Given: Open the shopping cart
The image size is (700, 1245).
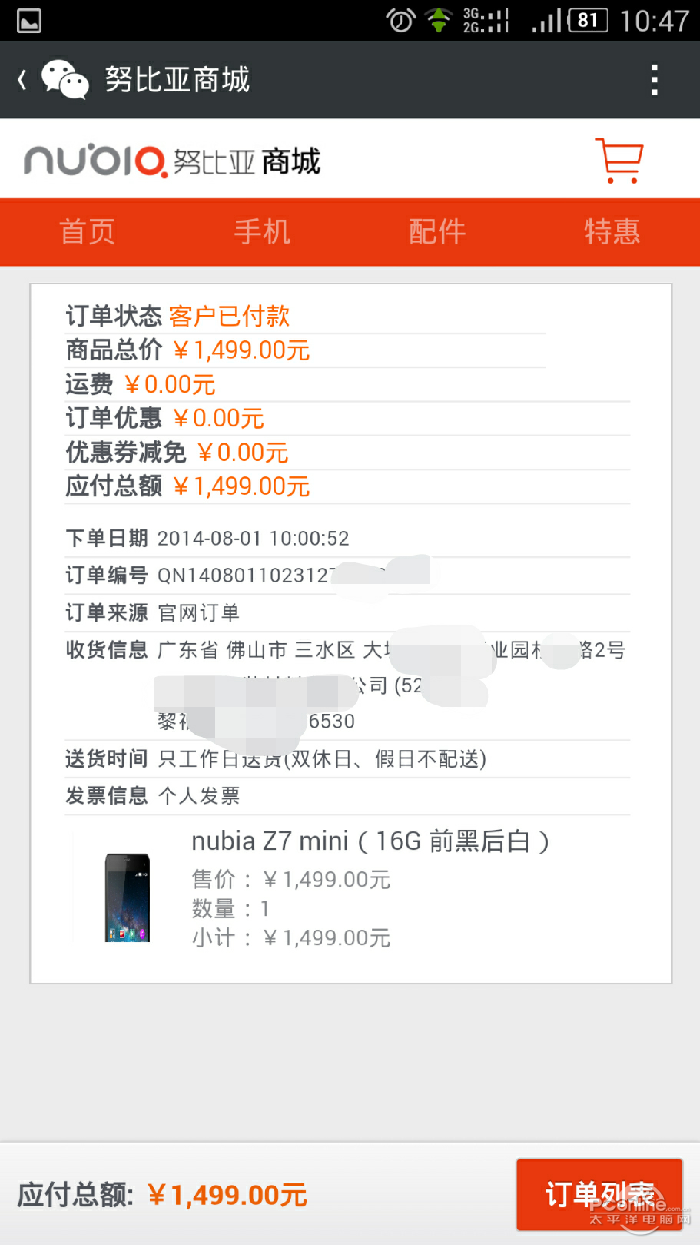Looking at the screenshot, I should coord(619,161).
